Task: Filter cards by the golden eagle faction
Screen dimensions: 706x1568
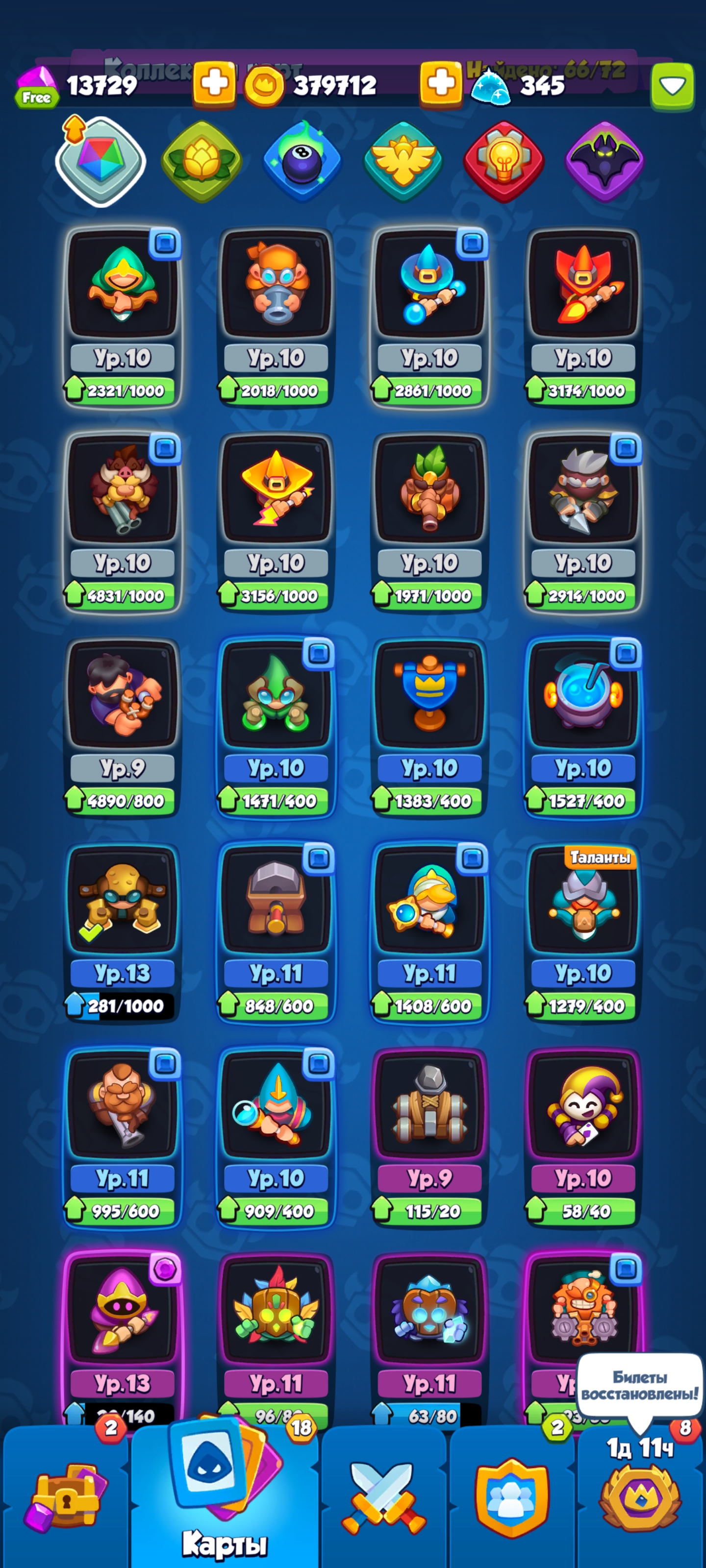Action: coord(403,161)
